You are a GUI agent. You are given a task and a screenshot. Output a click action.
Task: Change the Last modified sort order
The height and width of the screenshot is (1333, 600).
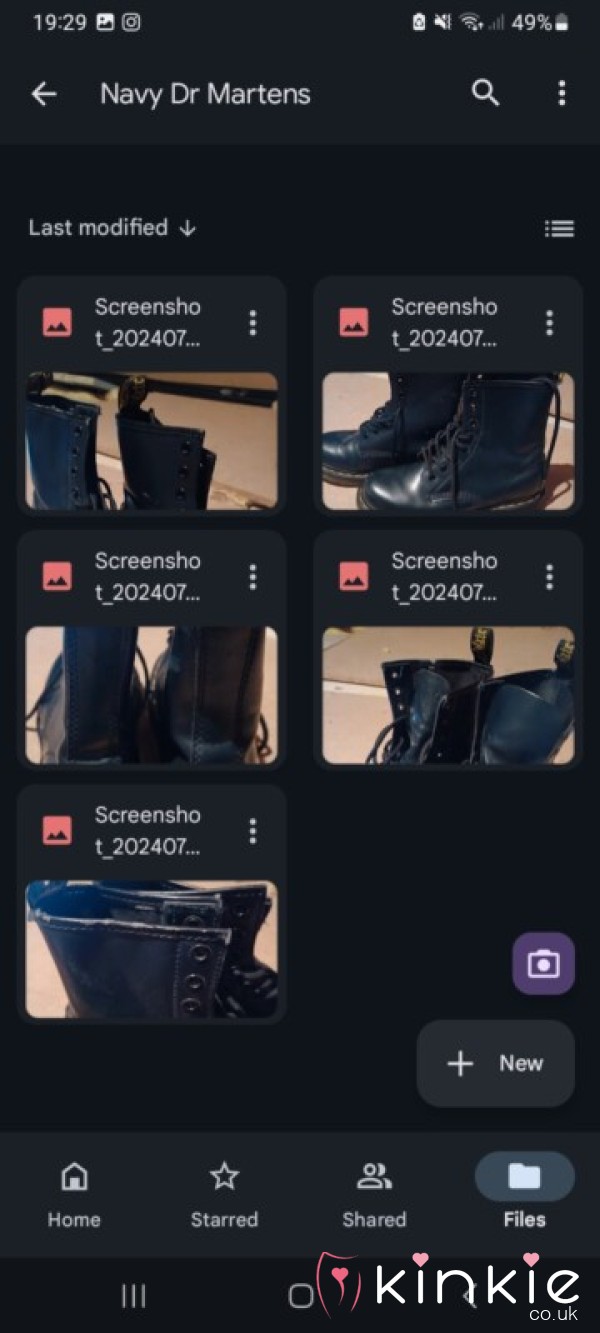(x=112, y=228)
